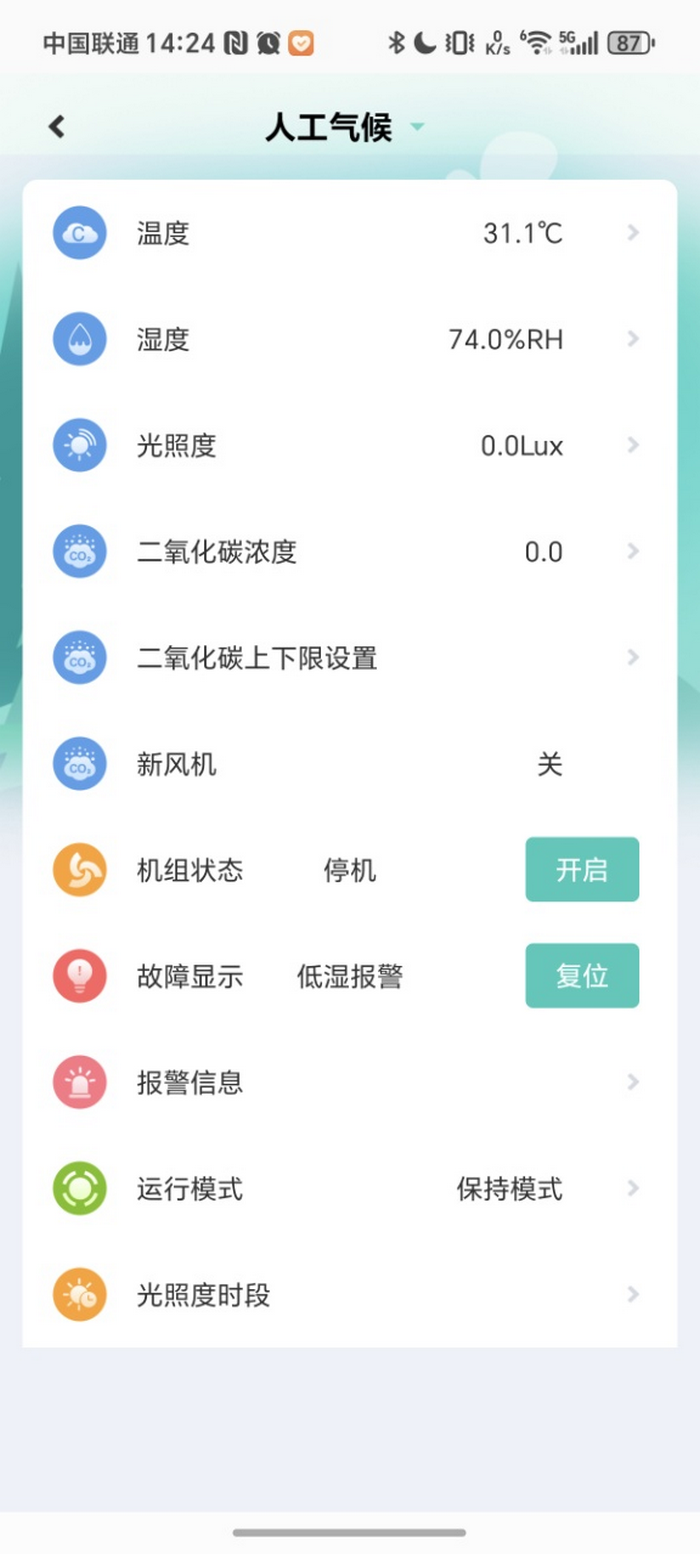Open the 报警信息 row
Screen dimensions: 700x1554
click(349, 1082)
